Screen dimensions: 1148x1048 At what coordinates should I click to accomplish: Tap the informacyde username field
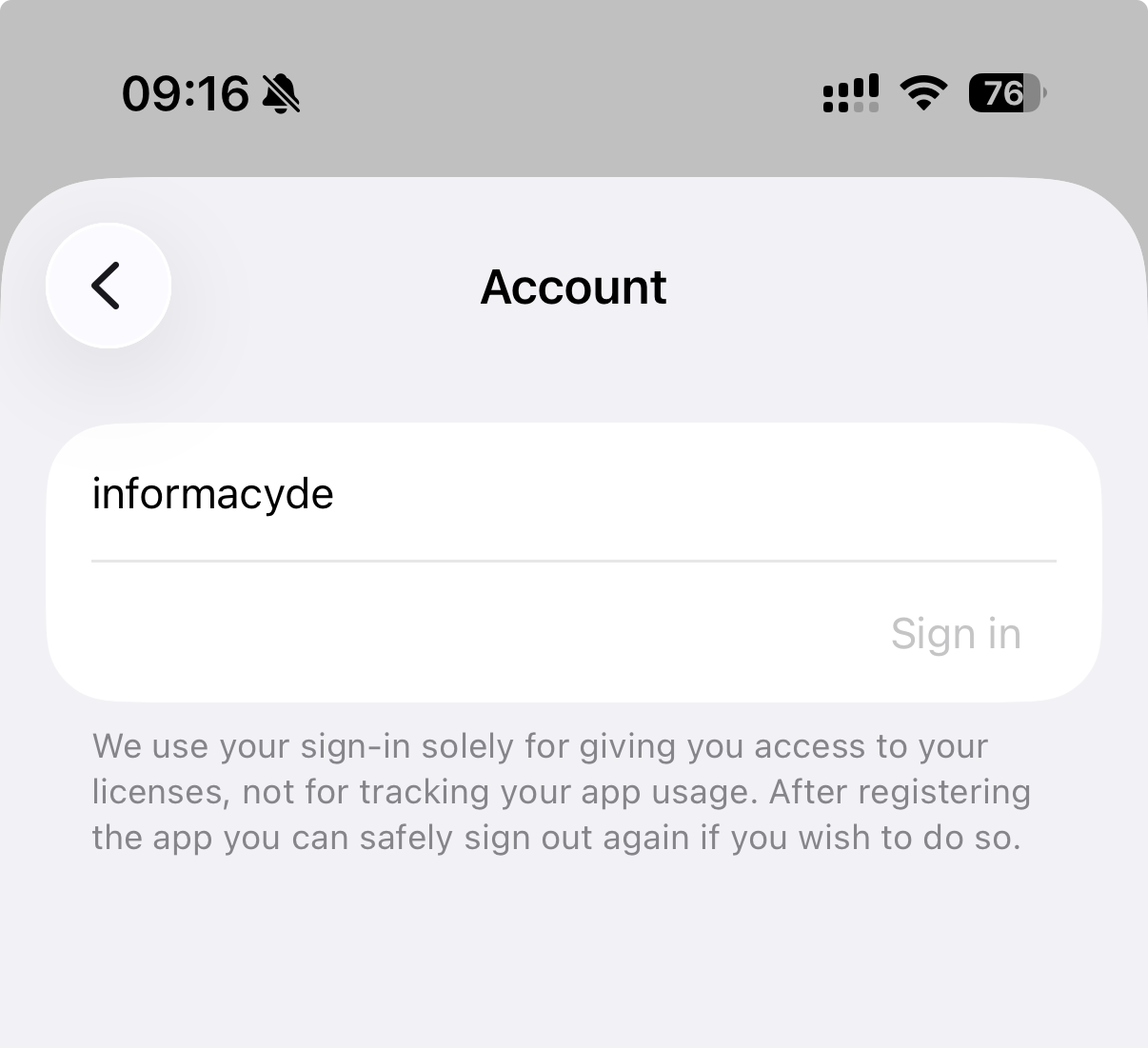(571, 494)
